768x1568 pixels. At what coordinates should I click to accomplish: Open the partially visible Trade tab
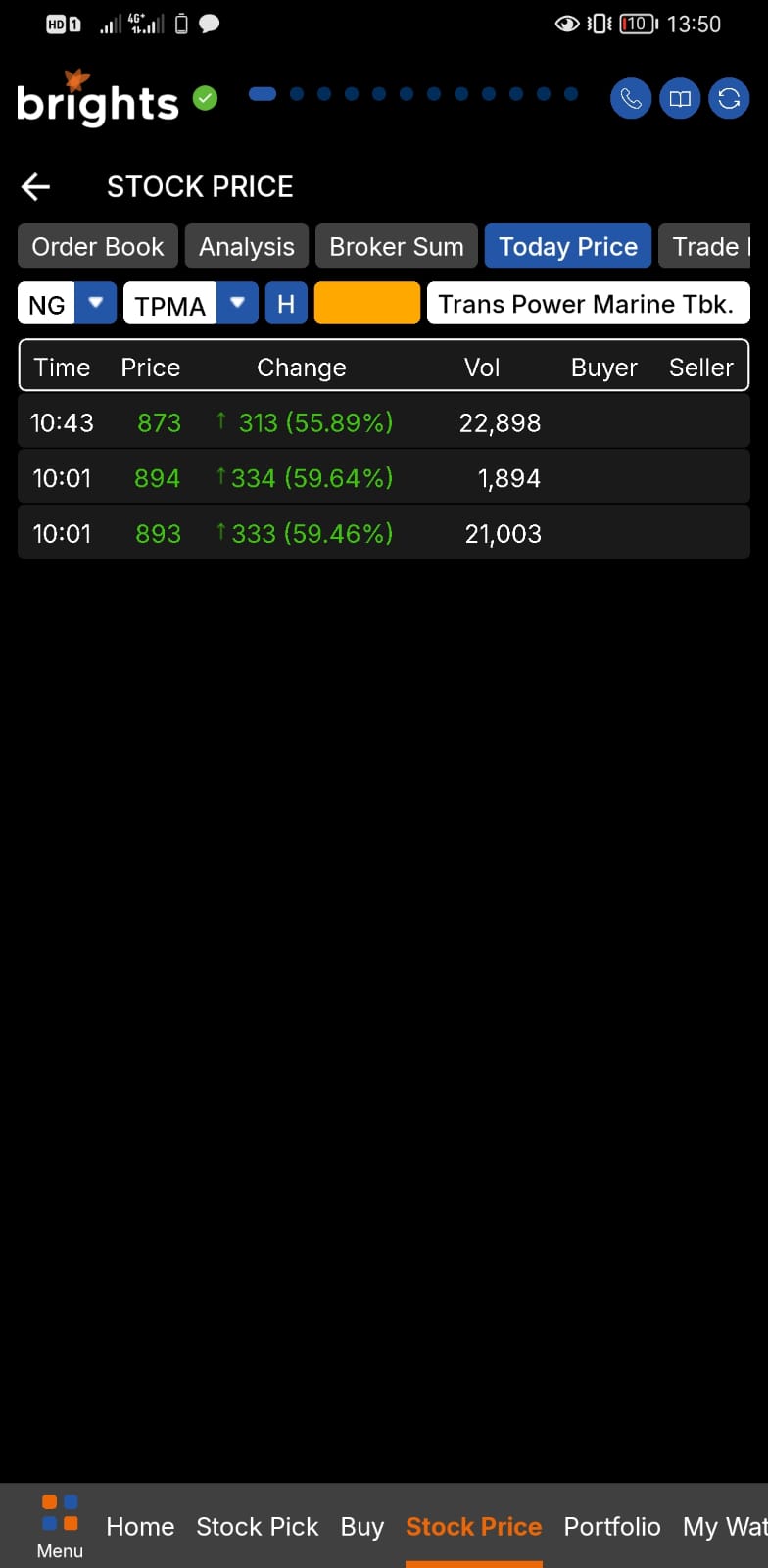[707, 246]
